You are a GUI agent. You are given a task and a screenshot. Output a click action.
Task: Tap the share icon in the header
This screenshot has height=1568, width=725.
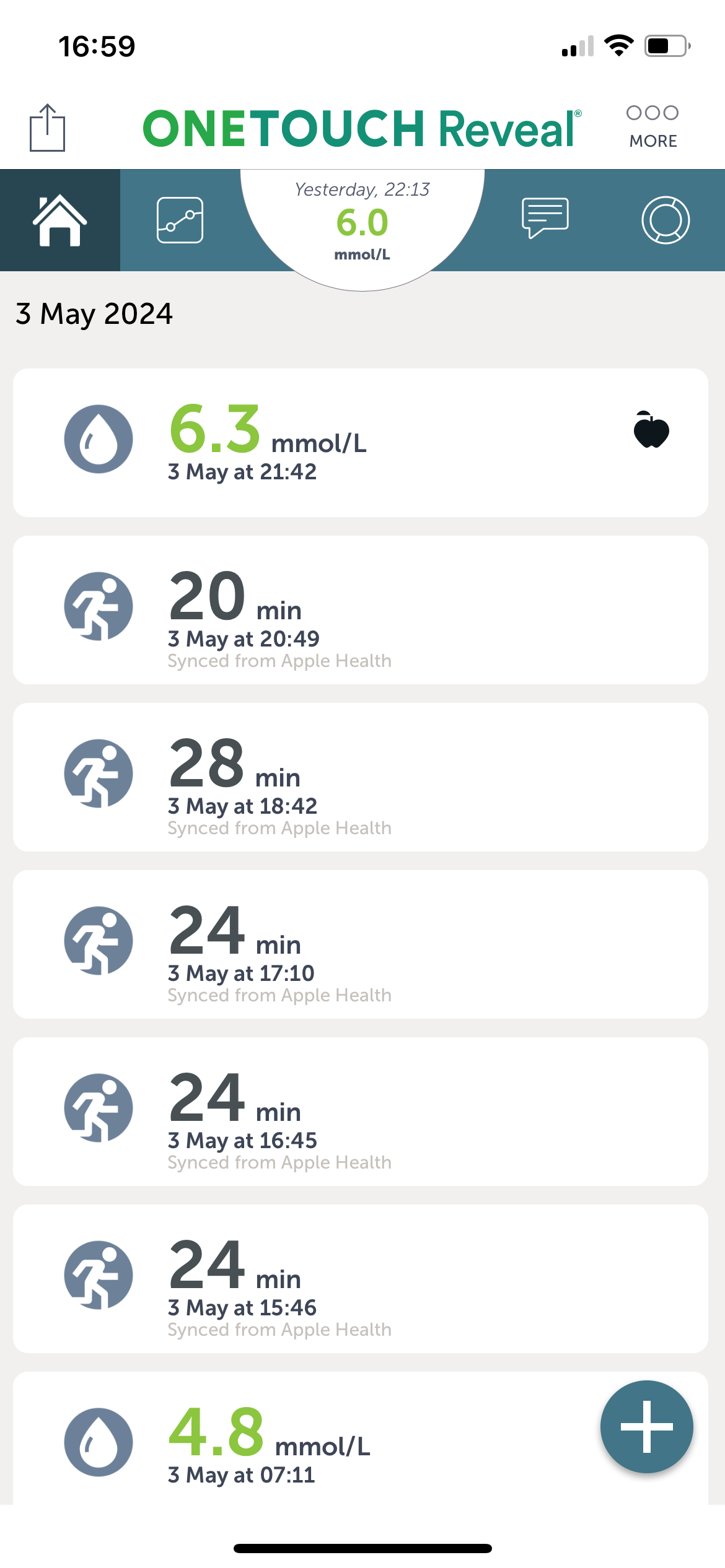coord(48,128)
